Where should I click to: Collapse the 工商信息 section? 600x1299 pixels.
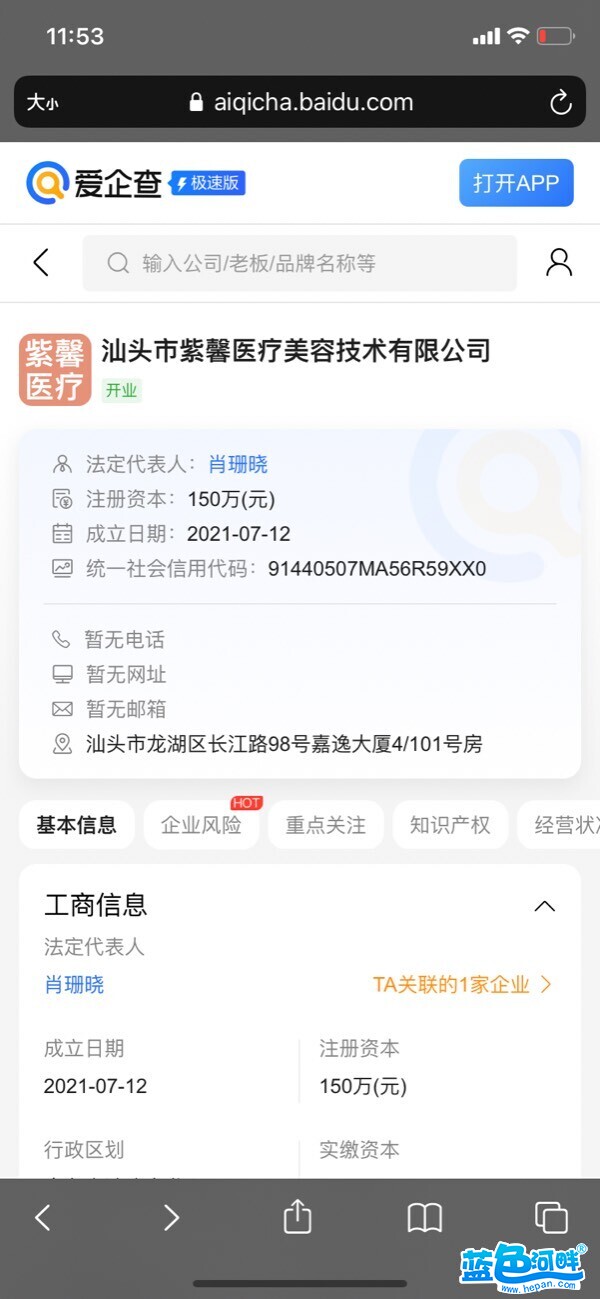tap(544, 906)
